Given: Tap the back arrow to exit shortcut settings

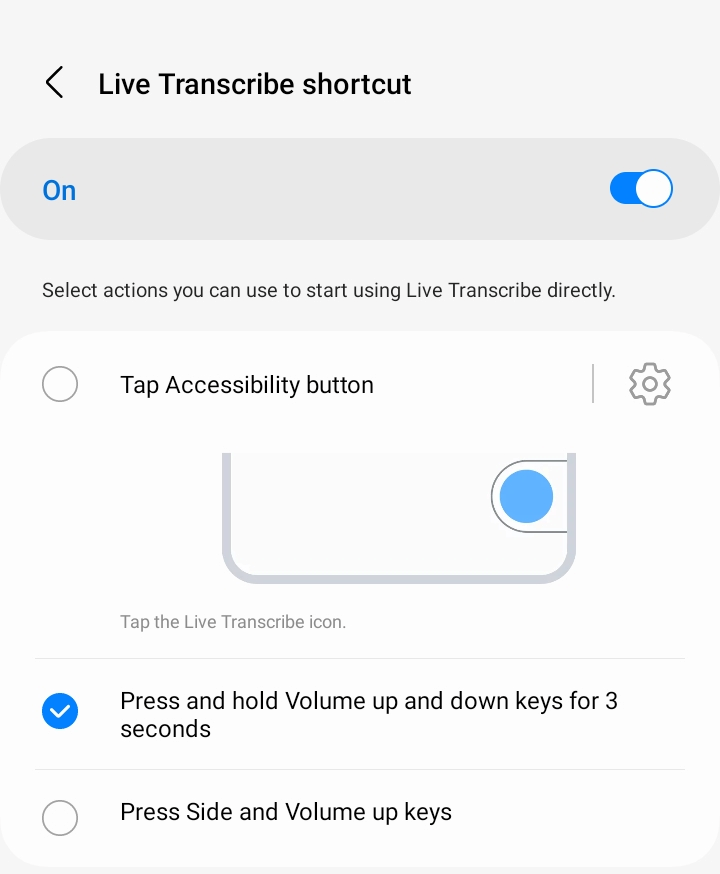Looking at the screenshot, I should [x=54, y=83].
